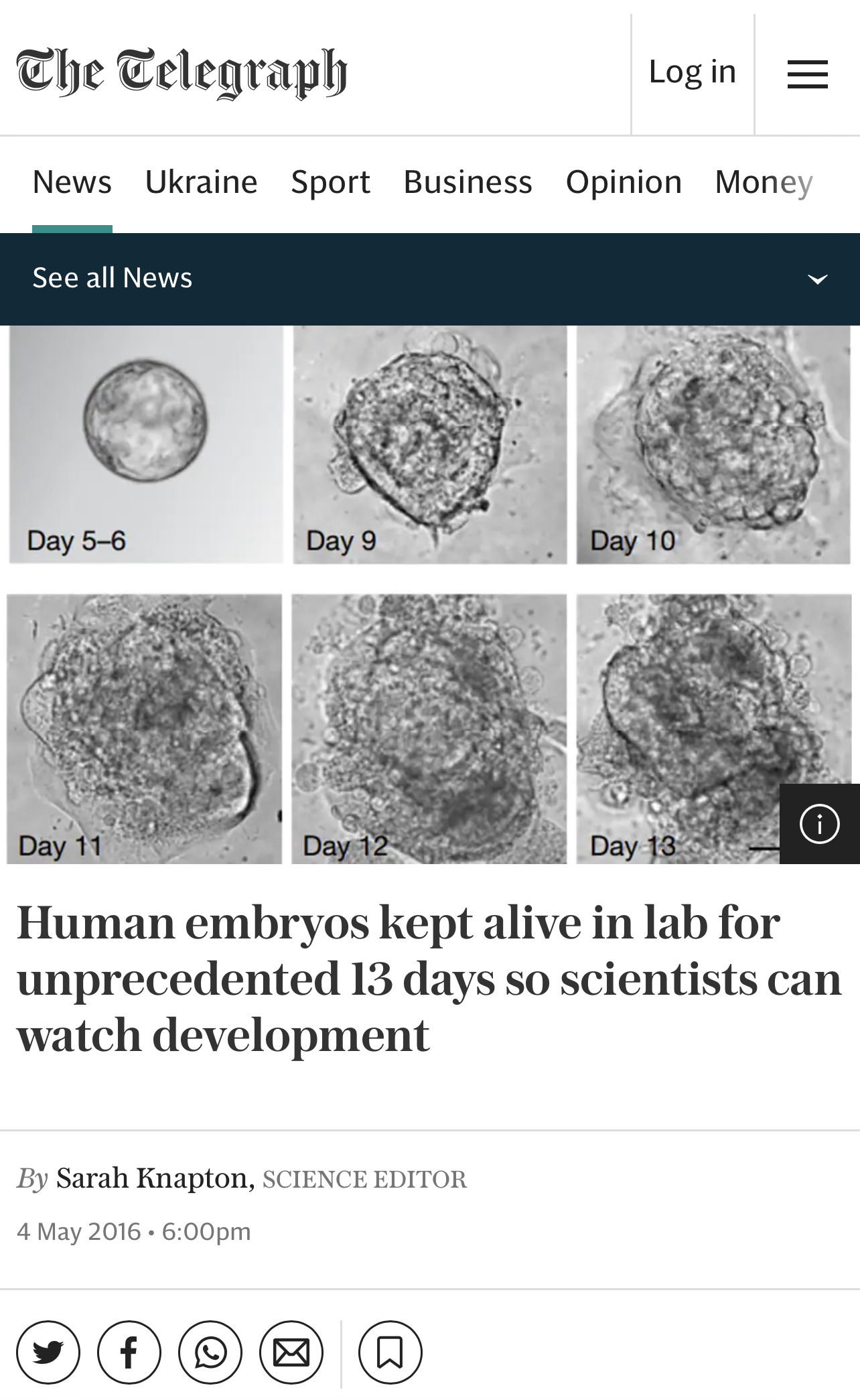
Task: Open the Ukraine section
Action: click(x=201, y=182)
